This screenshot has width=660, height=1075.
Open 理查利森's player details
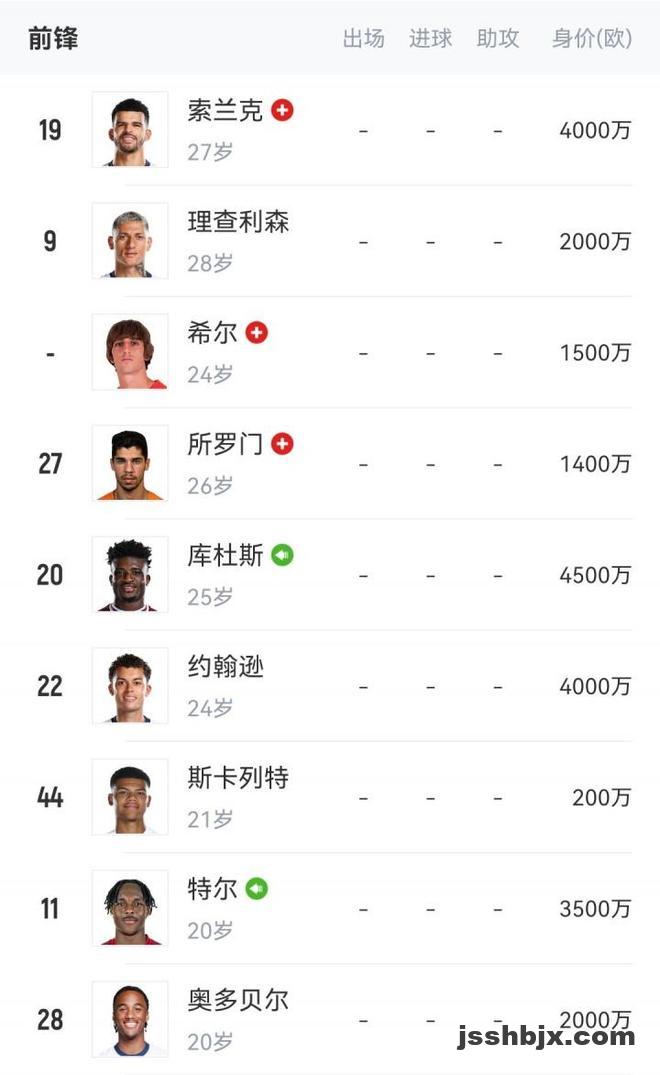330,241
